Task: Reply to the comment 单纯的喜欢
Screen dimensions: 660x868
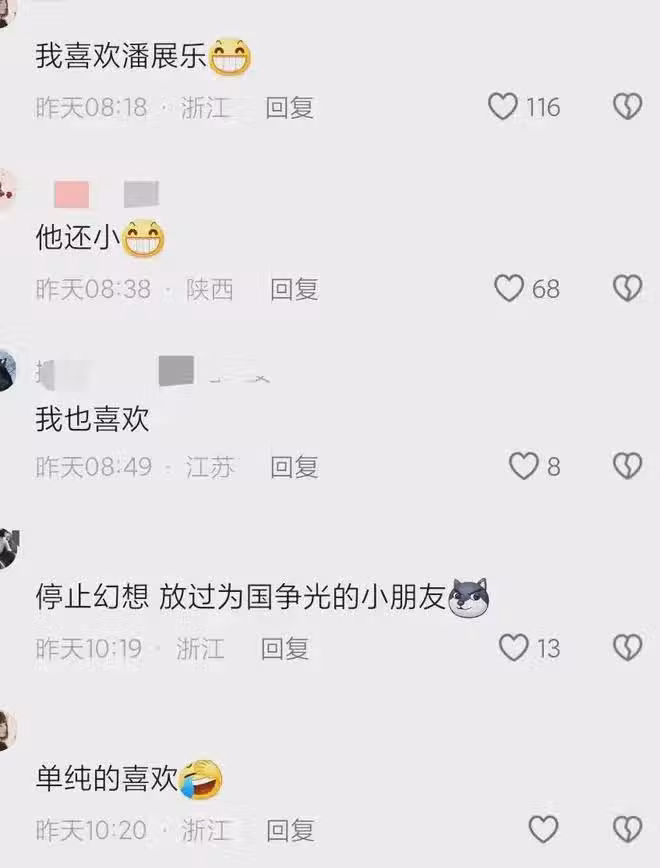Action: click(x=290, y=830)
